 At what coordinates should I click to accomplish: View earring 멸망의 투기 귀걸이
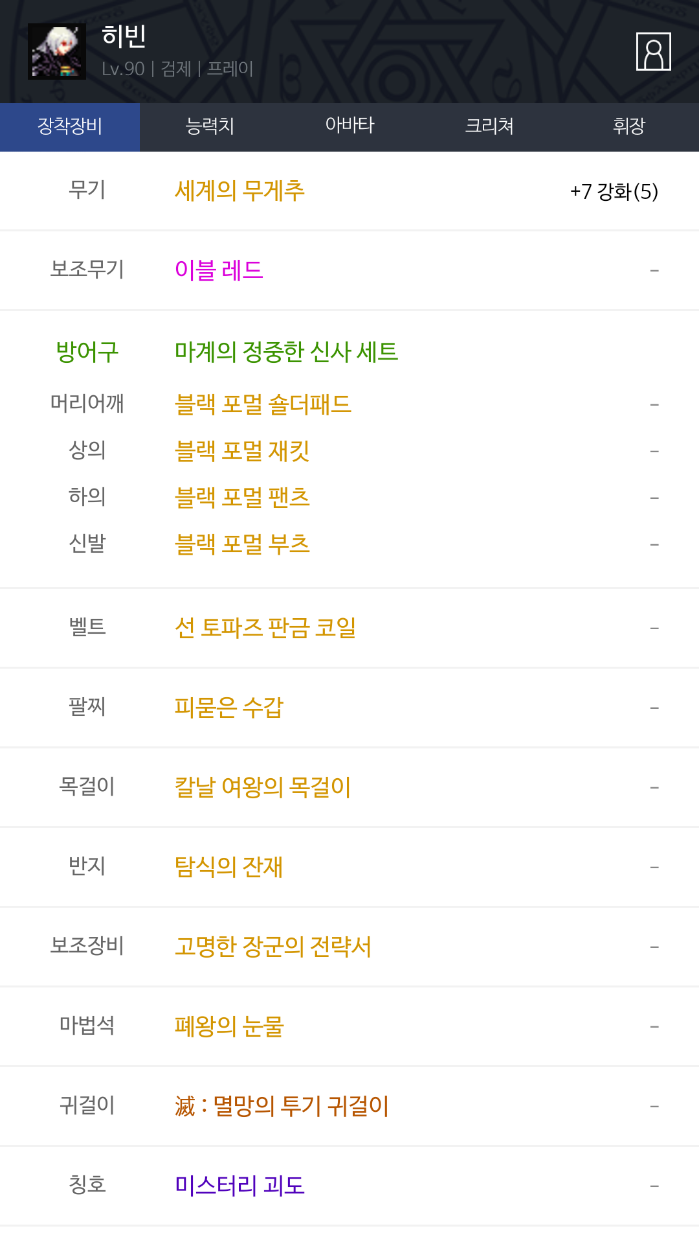point(282,1106)
